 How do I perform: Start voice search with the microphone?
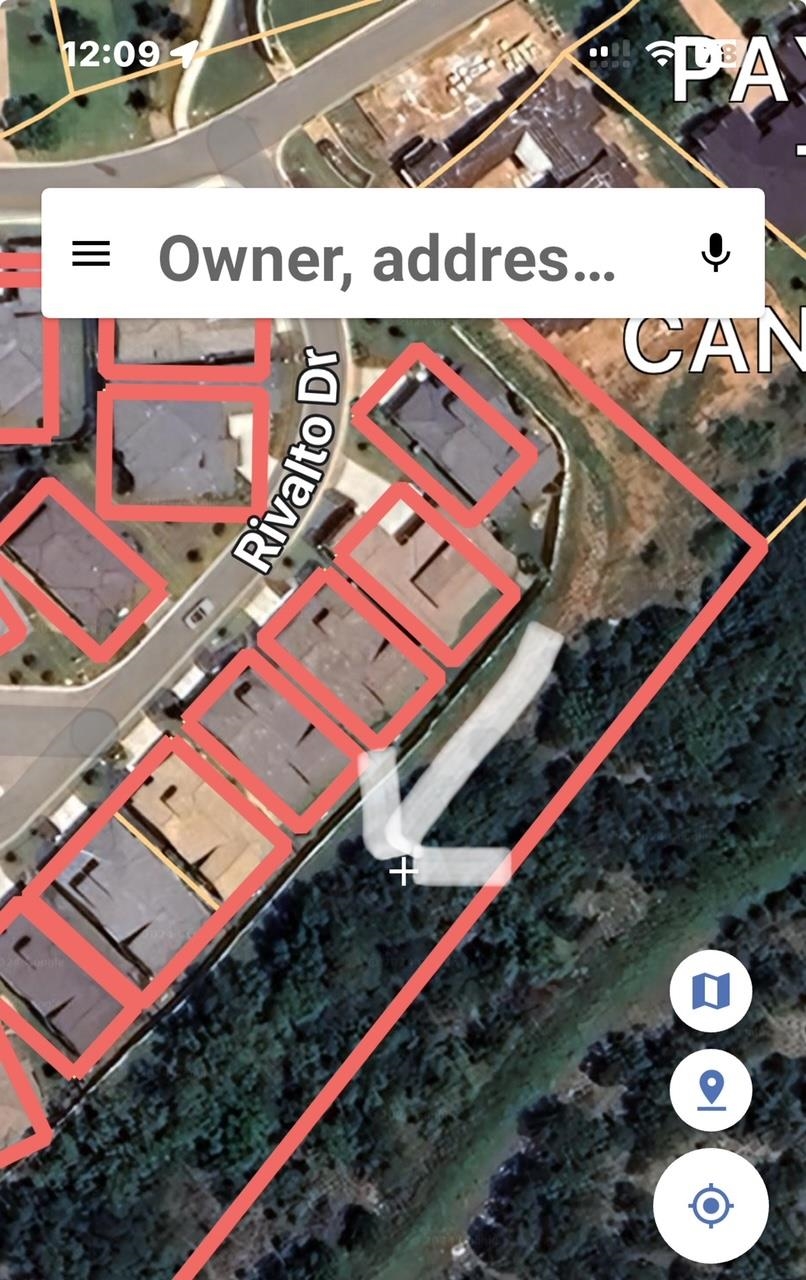coord(714,254)
